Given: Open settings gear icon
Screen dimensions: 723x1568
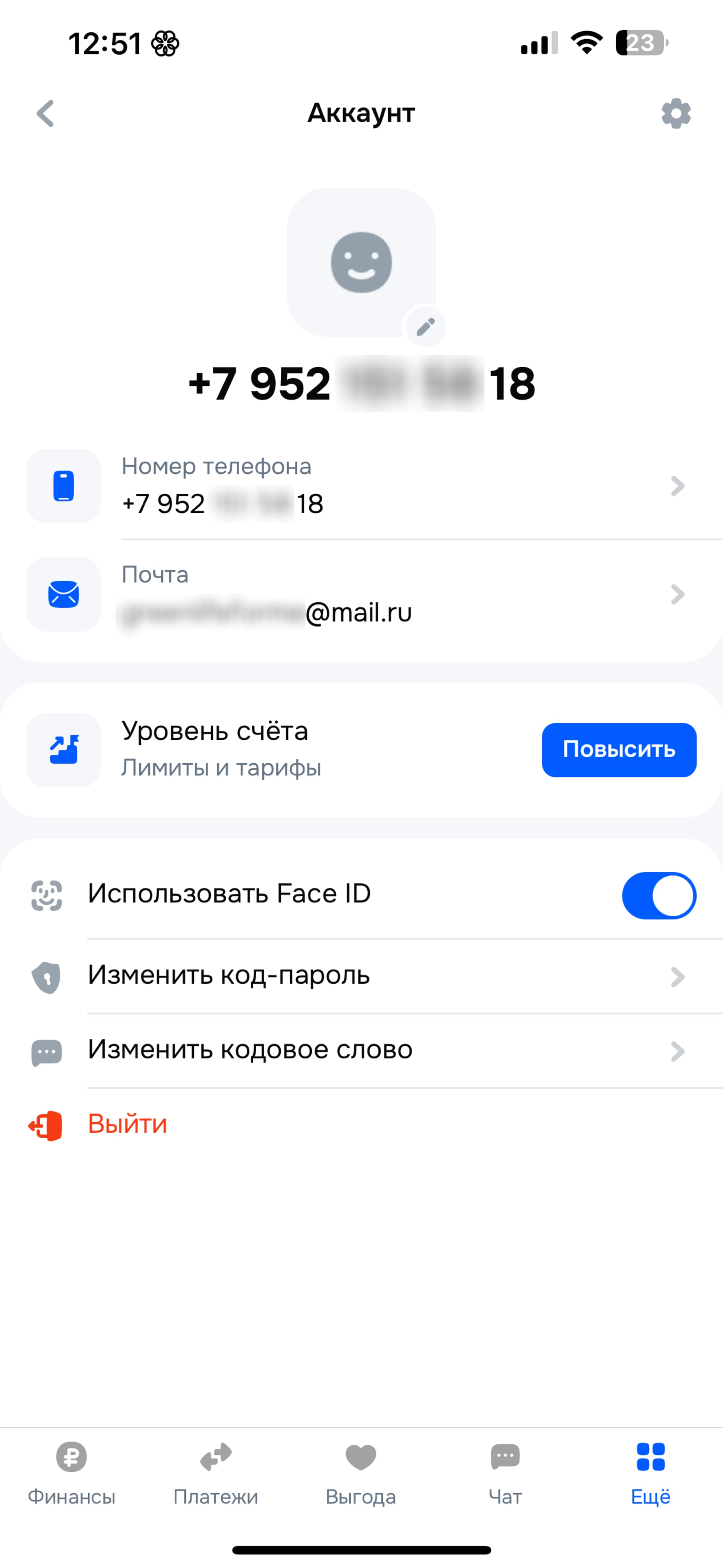Looking at the screenshot, I should click(x=676, y=114).
